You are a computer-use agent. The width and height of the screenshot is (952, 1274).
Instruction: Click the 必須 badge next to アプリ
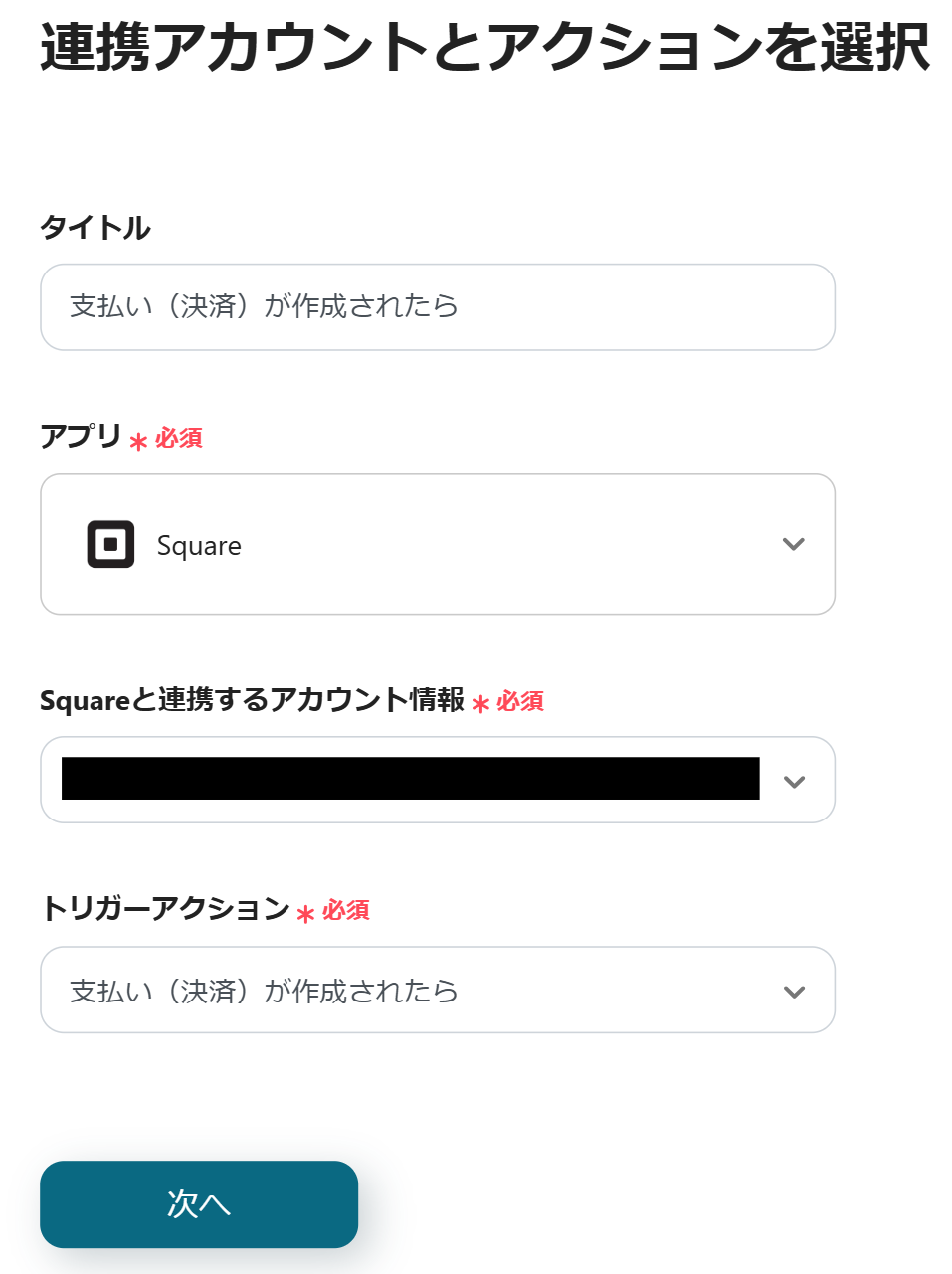coord(179,438)
